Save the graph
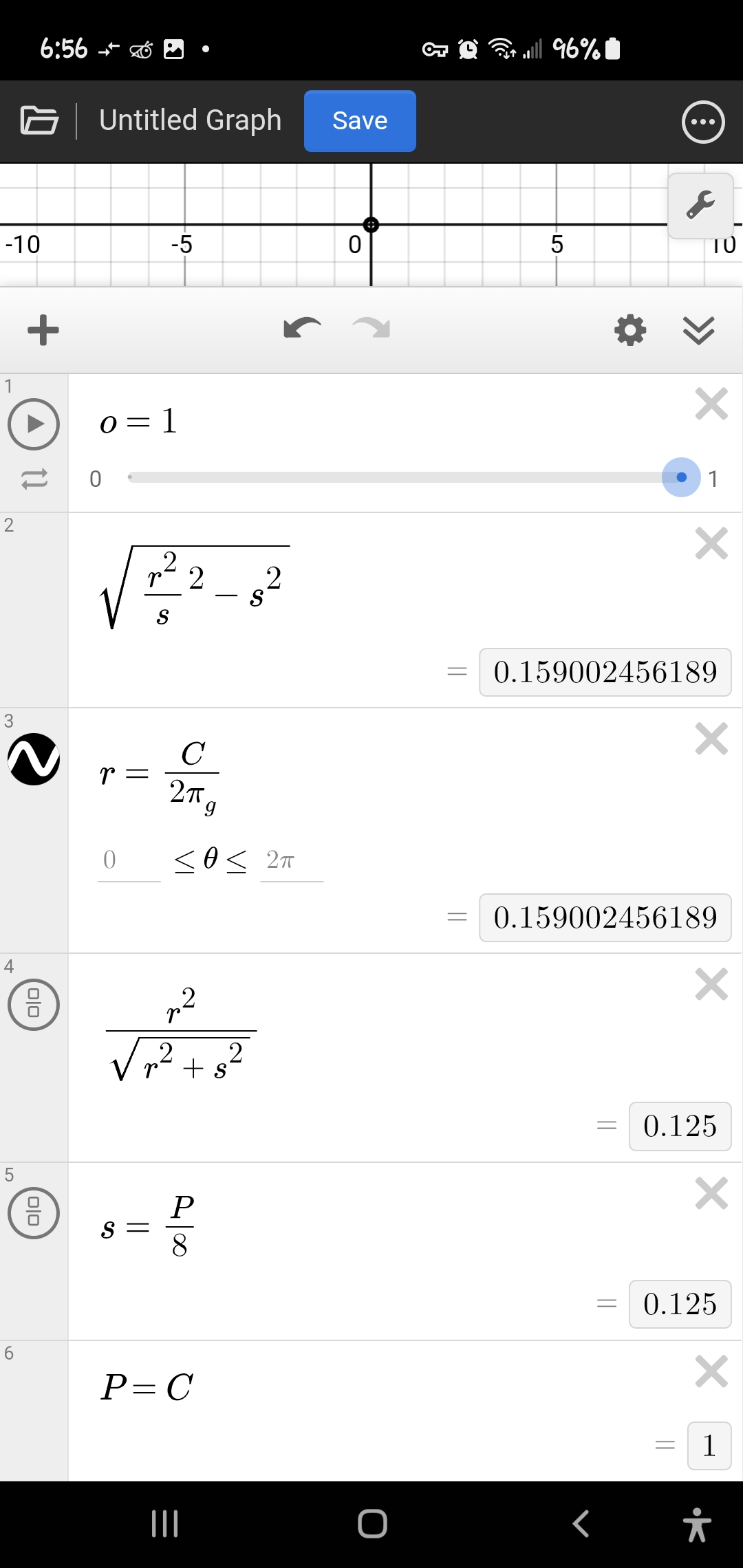The height and width of the screenshot is (1568, 743). coord(359,120)
